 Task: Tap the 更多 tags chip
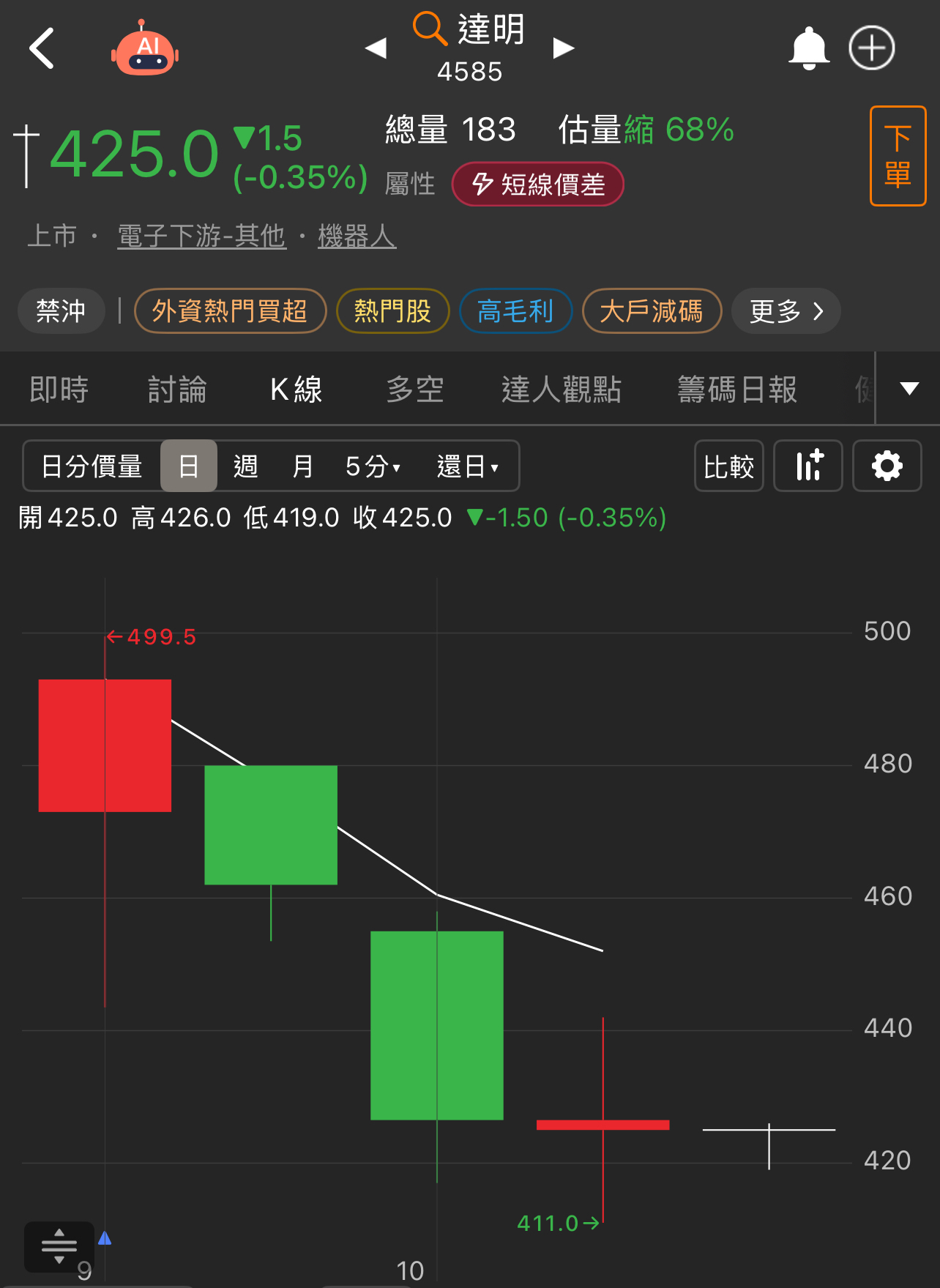coord(786,311)
